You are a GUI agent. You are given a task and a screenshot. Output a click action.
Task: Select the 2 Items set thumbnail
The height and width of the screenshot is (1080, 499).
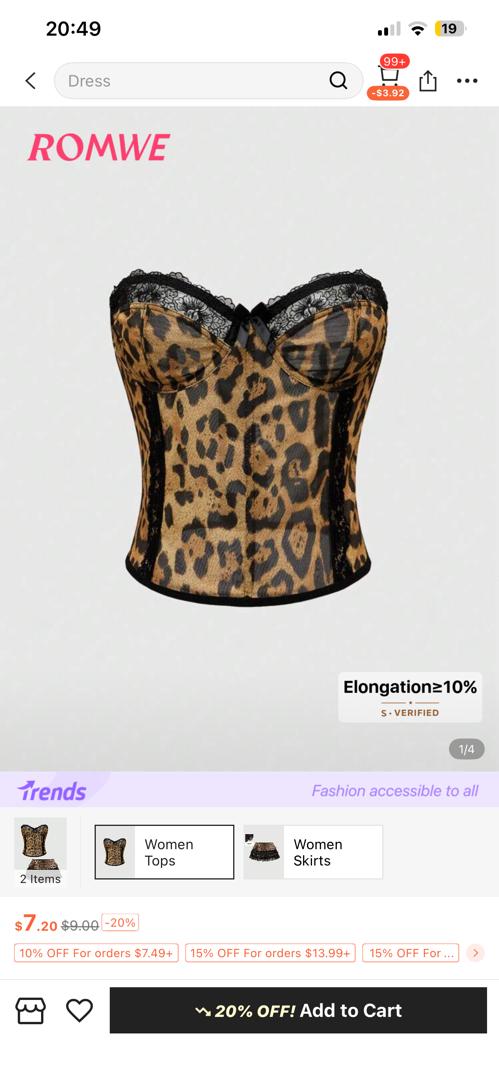(40, 851)
